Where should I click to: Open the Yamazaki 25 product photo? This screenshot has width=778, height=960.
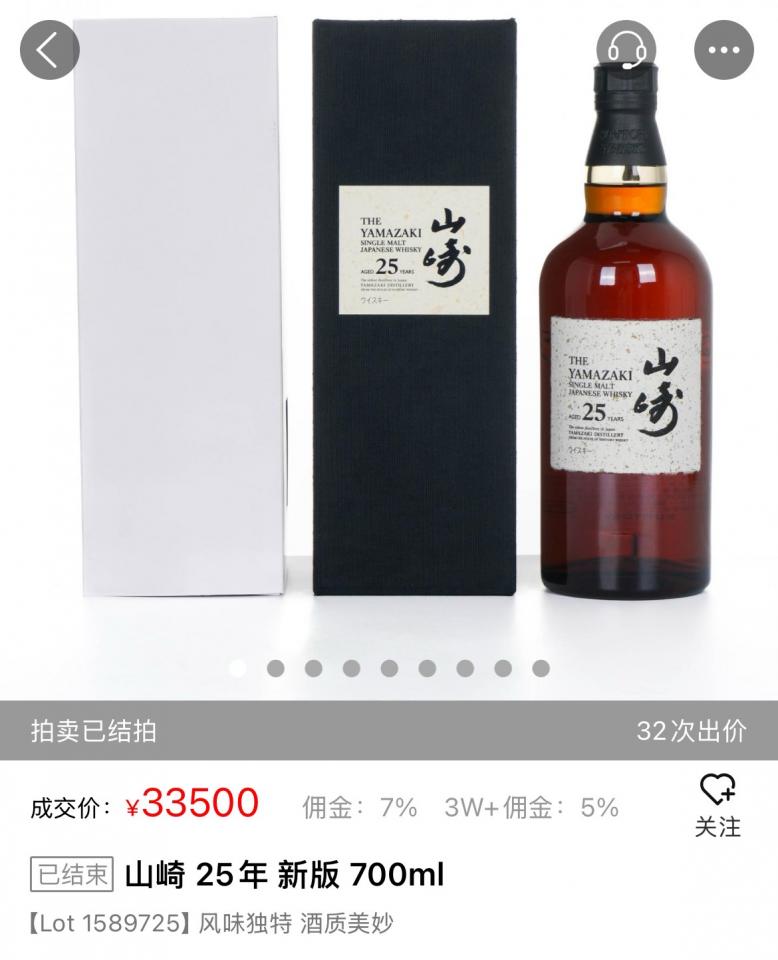click(389, 330)
